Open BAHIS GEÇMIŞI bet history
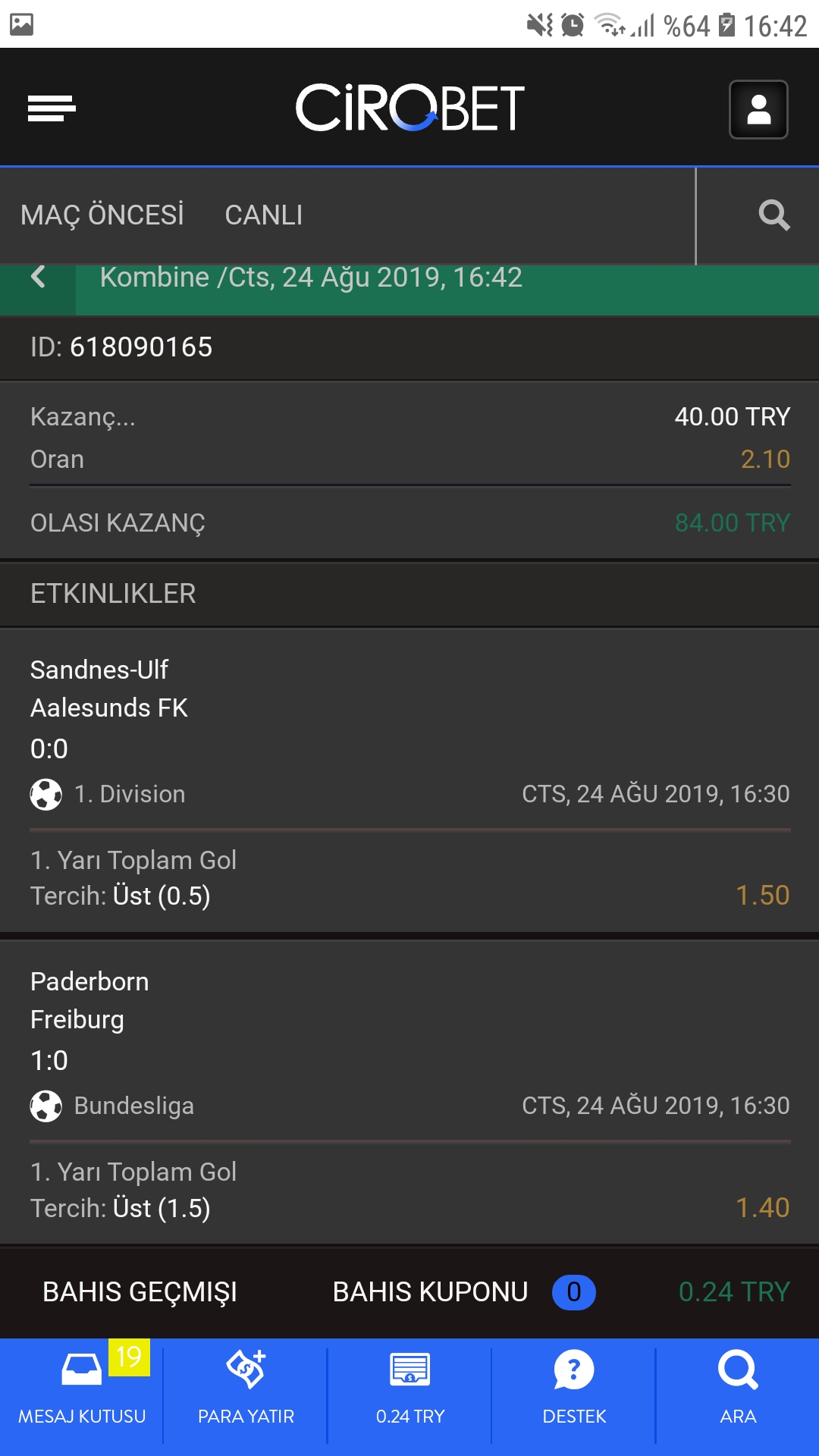This screenshot has width=819, height=1456. tap(140, 1292)
